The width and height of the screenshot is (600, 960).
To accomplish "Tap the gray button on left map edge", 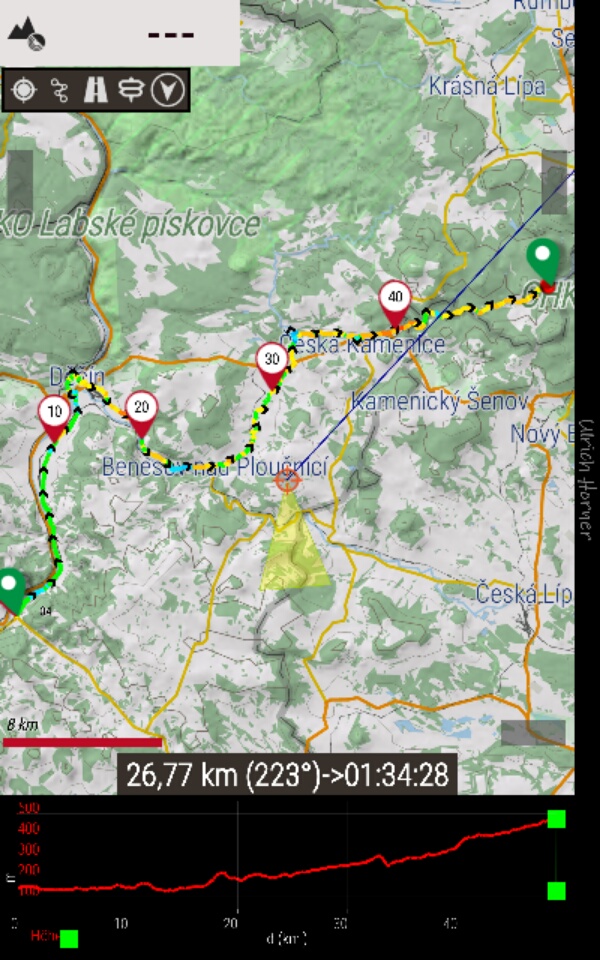I will point(20,182).
